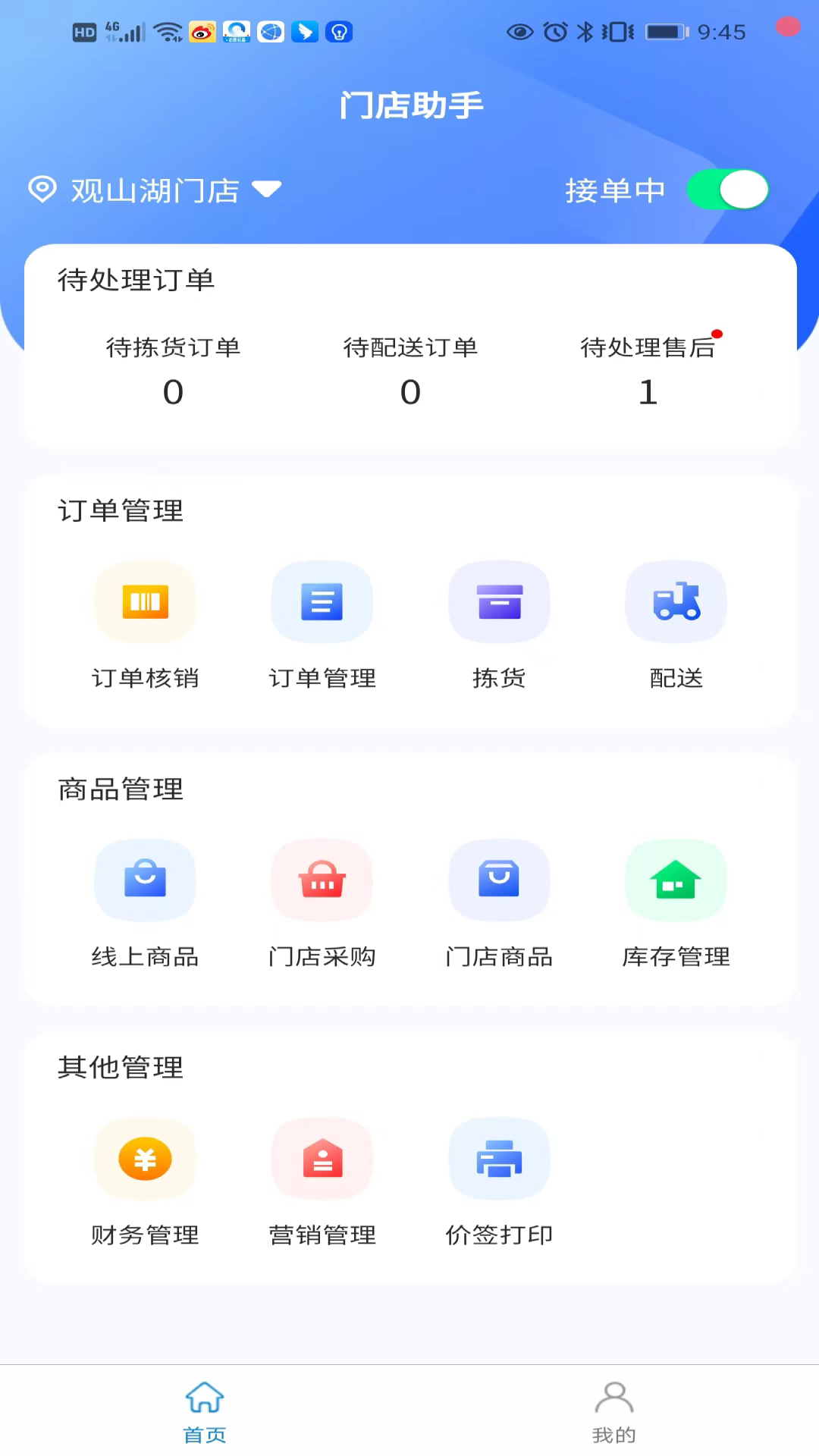Open the 观山湖门店 store selector dropdown
This screenshot has height=1456, width=819.
point(155,190)
